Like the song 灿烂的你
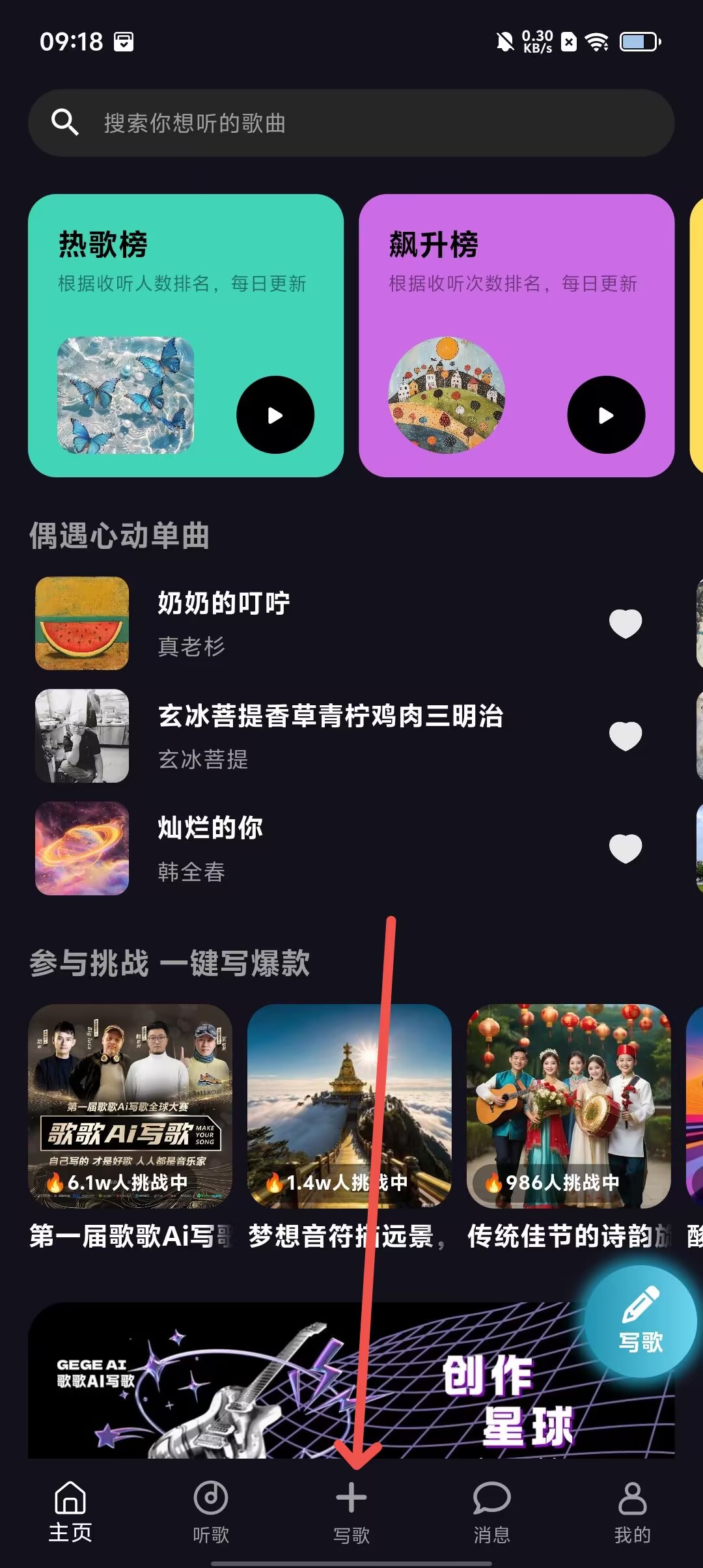Image resolution: width=703 pixels, height=1568 pixels. 625,848
